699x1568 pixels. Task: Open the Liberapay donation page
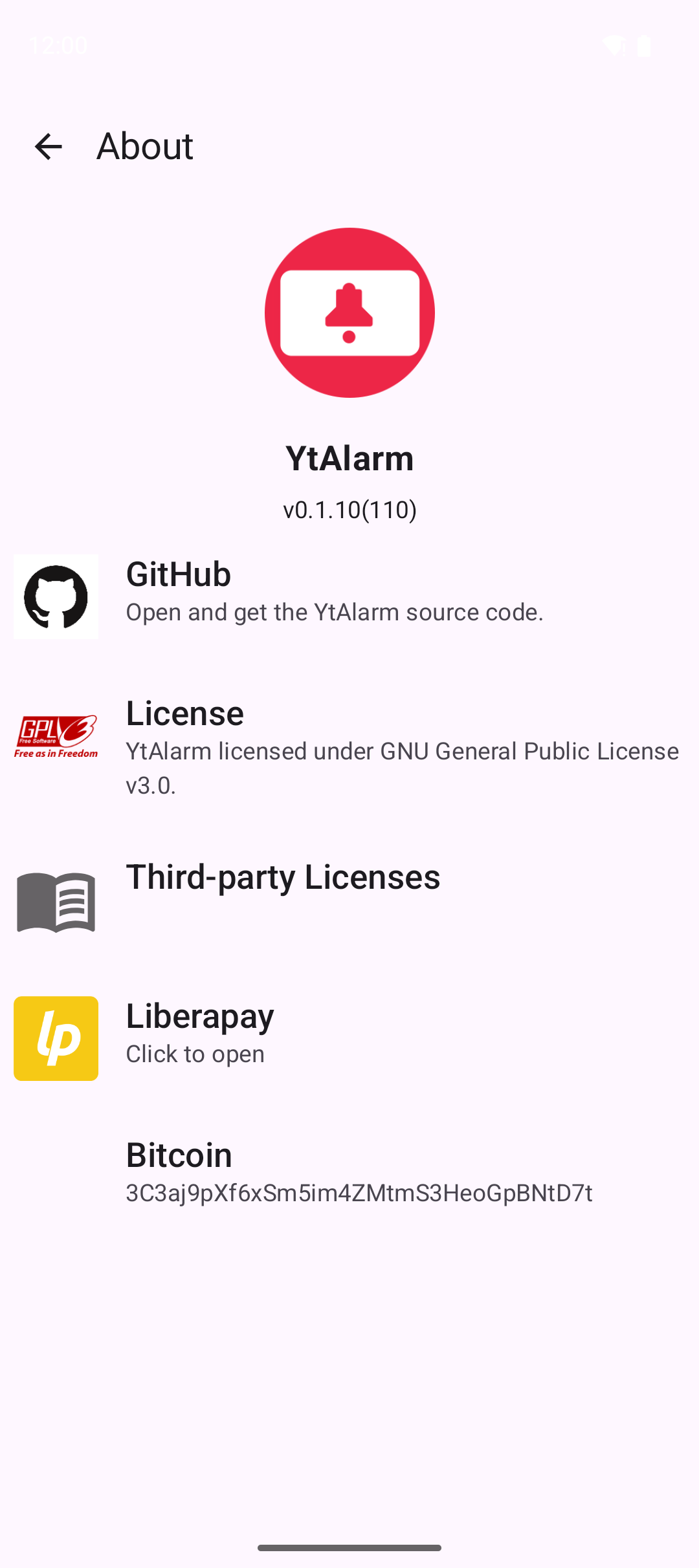click(x=349, y=1038)
